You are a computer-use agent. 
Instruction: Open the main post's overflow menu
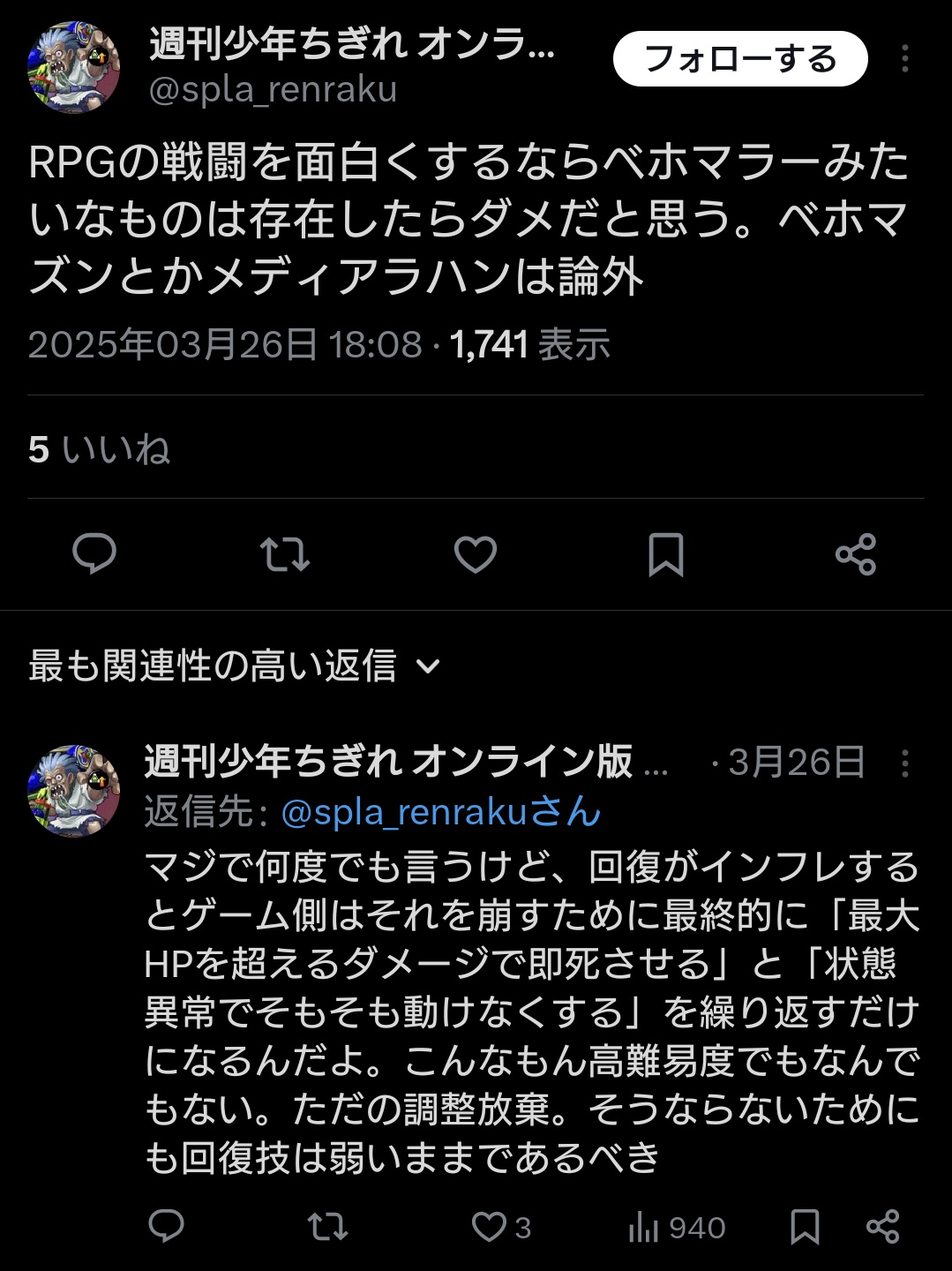904,59
